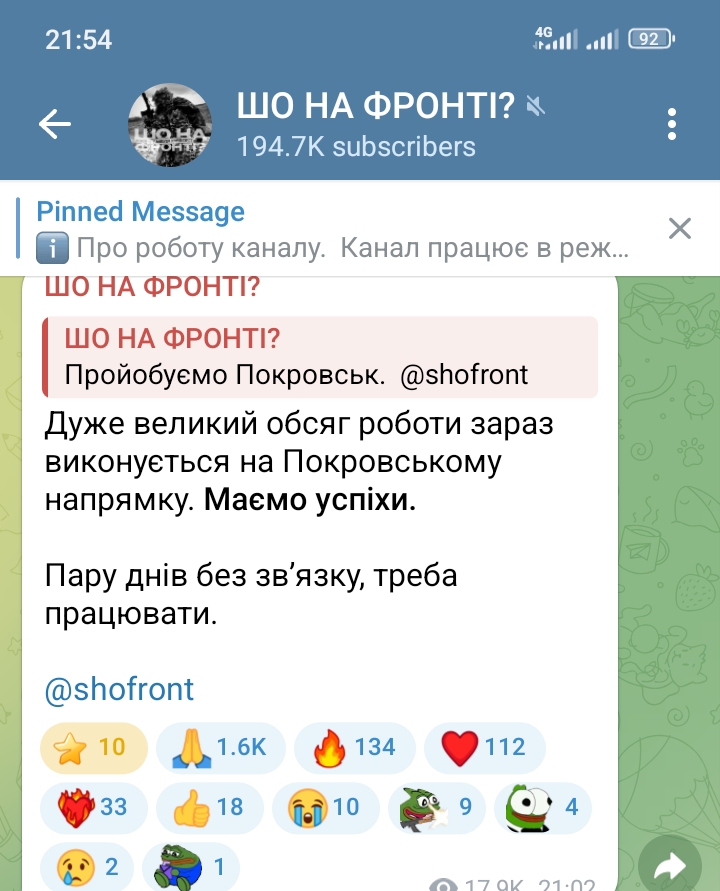React with fire emoji 134

tap(355, 747)
